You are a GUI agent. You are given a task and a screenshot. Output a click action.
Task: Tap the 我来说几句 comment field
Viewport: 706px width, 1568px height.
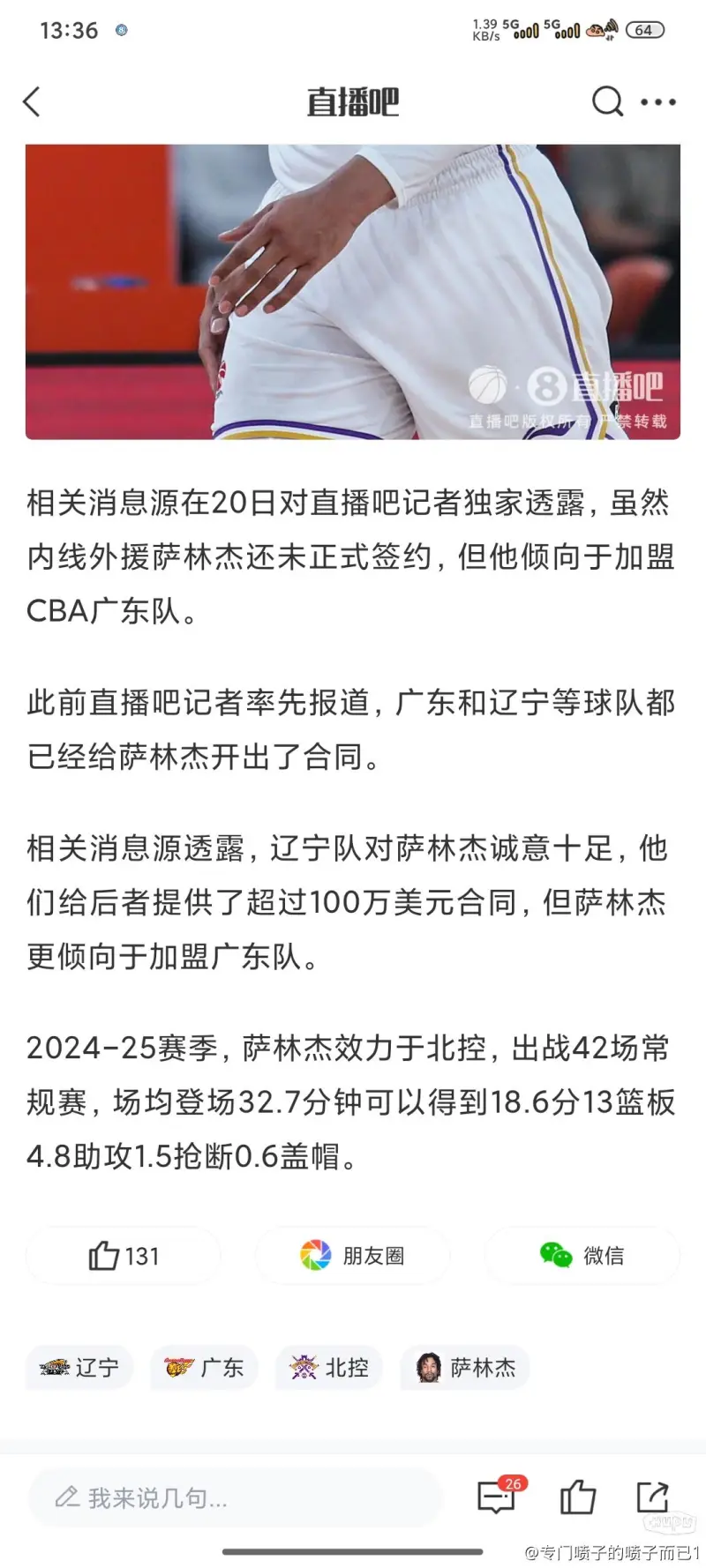(x=234, y=1497)
